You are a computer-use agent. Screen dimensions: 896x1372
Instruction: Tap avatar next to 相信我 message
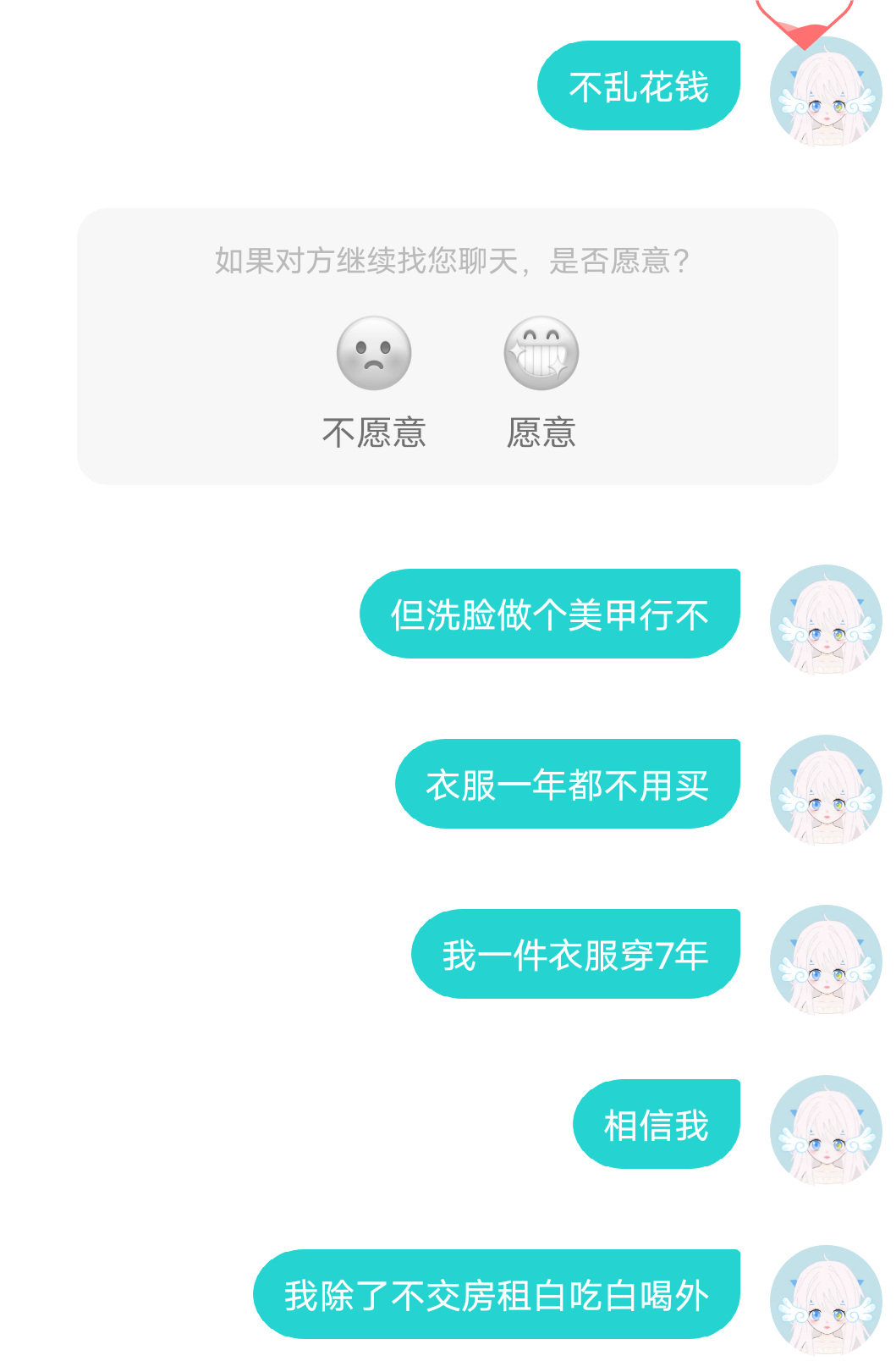[825, 1131]
